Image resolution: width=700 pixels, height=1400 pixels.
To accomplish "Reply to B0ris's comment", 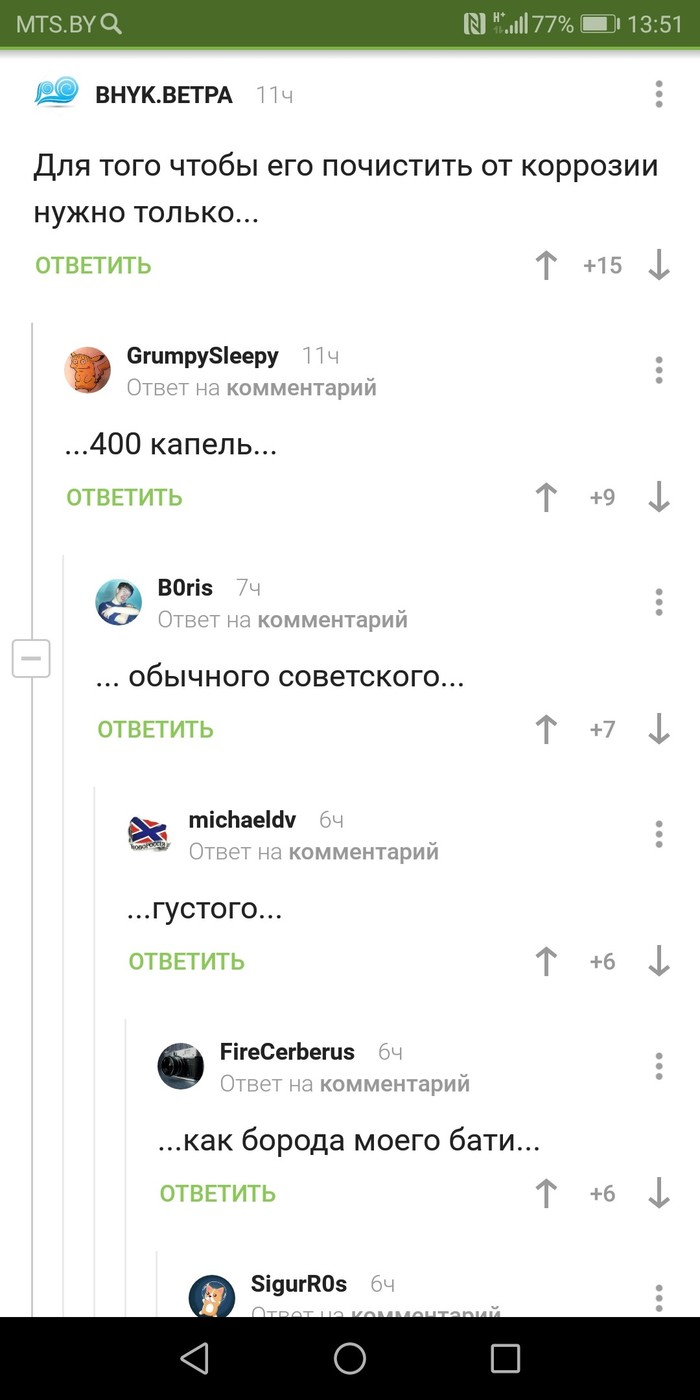I will coord(155,729).
